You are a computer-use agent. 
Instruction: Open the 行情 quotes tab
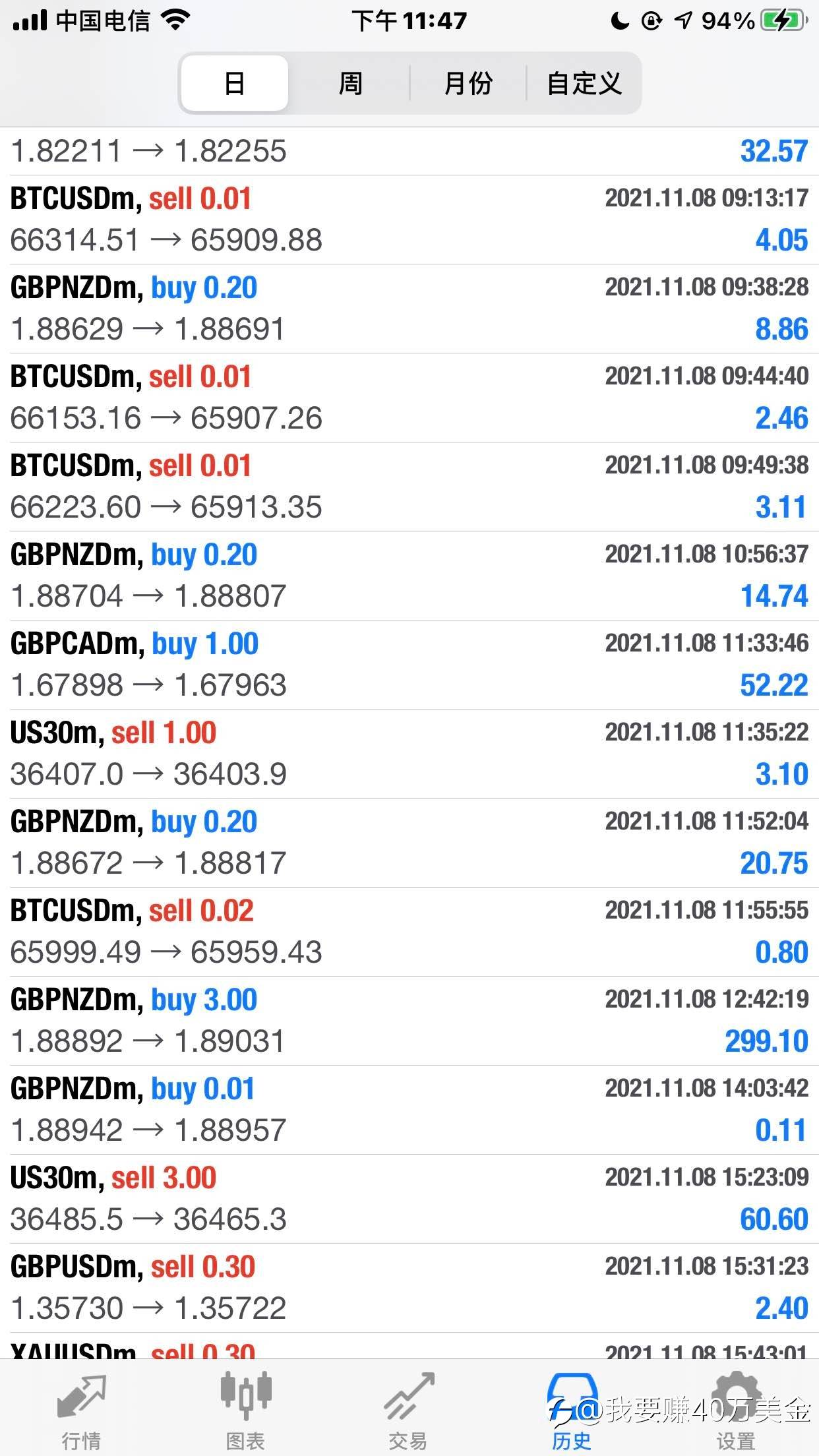[82, 1410]
